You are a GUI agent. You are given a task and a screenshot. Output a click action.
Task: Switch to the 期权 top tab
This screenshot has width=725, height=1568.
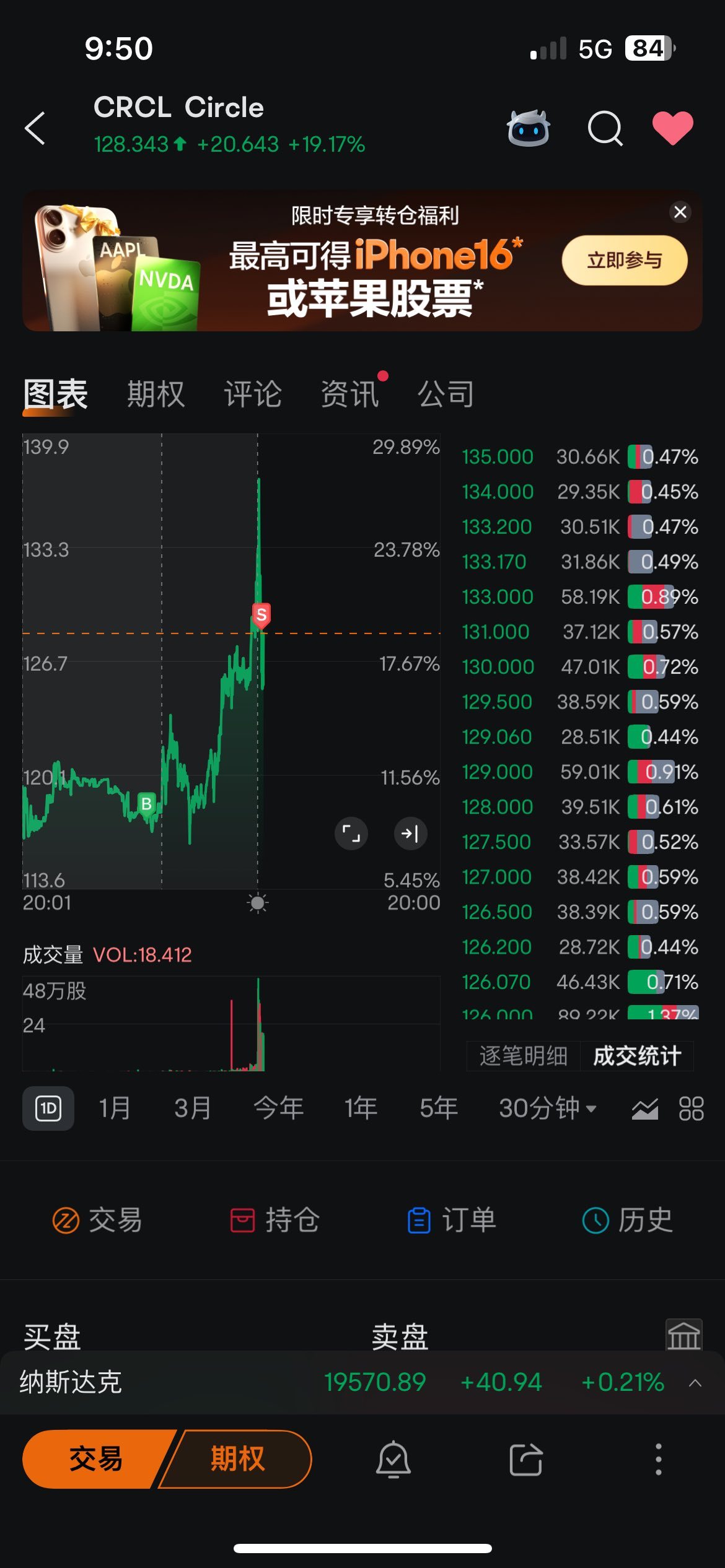156,394
